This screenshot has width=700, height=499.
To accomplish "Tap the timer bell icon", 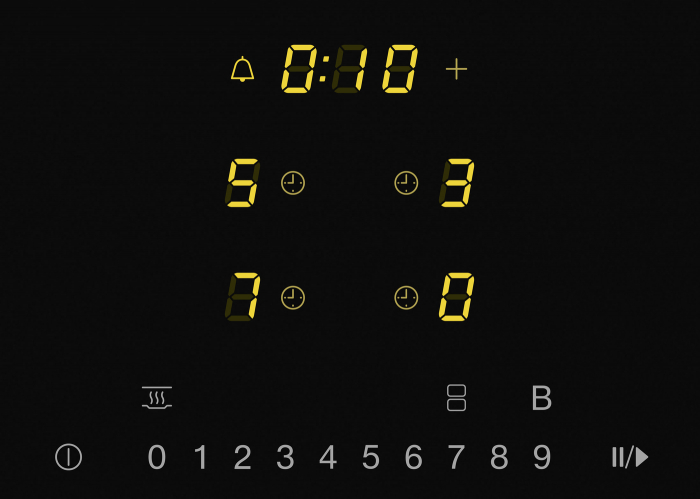I will coord(242,69).
